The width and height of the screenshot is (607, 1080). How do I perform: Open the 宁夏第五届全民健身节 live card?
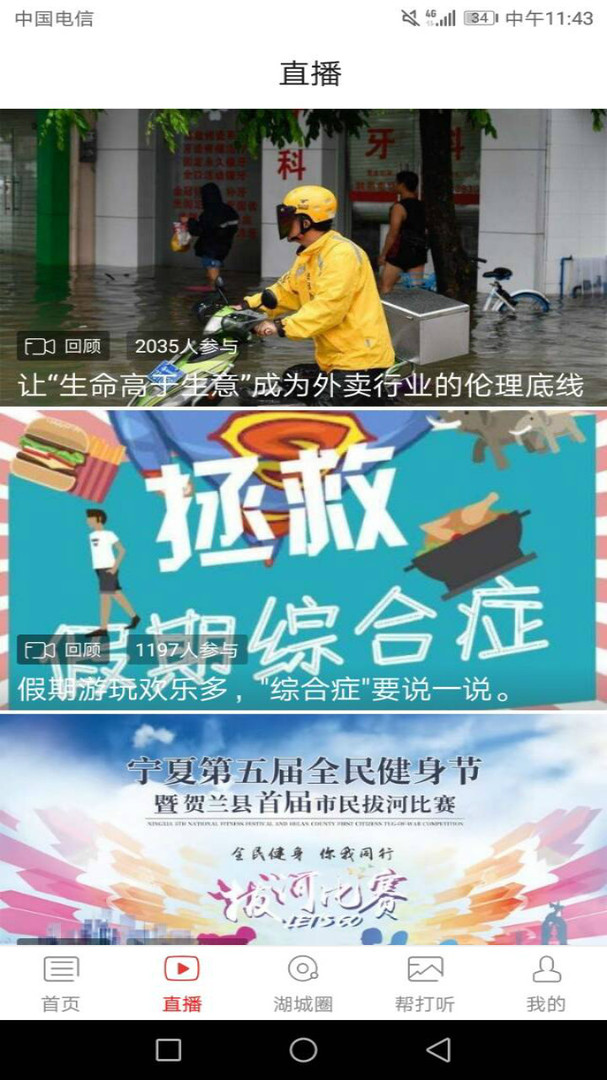303,830
